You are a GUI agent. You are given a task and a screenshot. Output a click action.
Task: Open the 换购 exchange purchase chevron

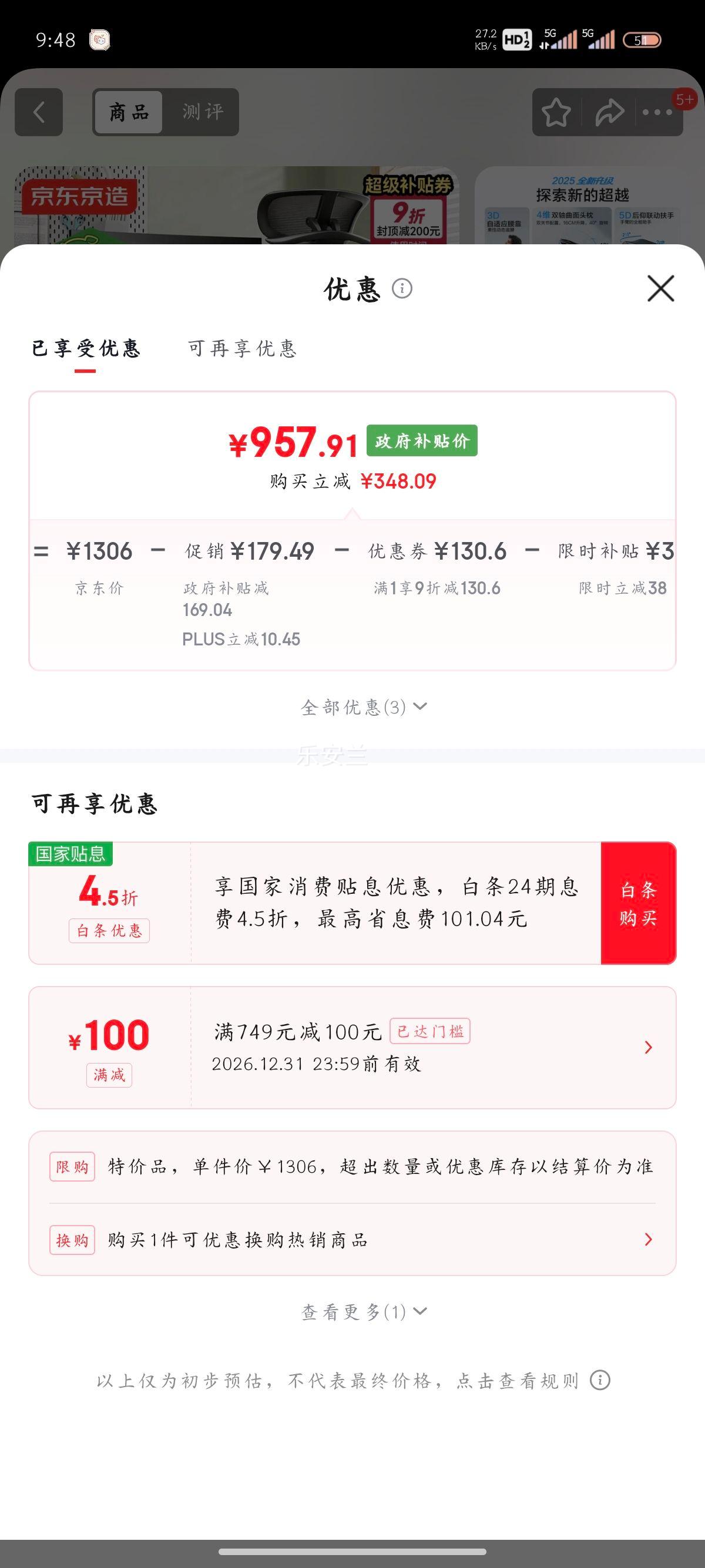648,1238
